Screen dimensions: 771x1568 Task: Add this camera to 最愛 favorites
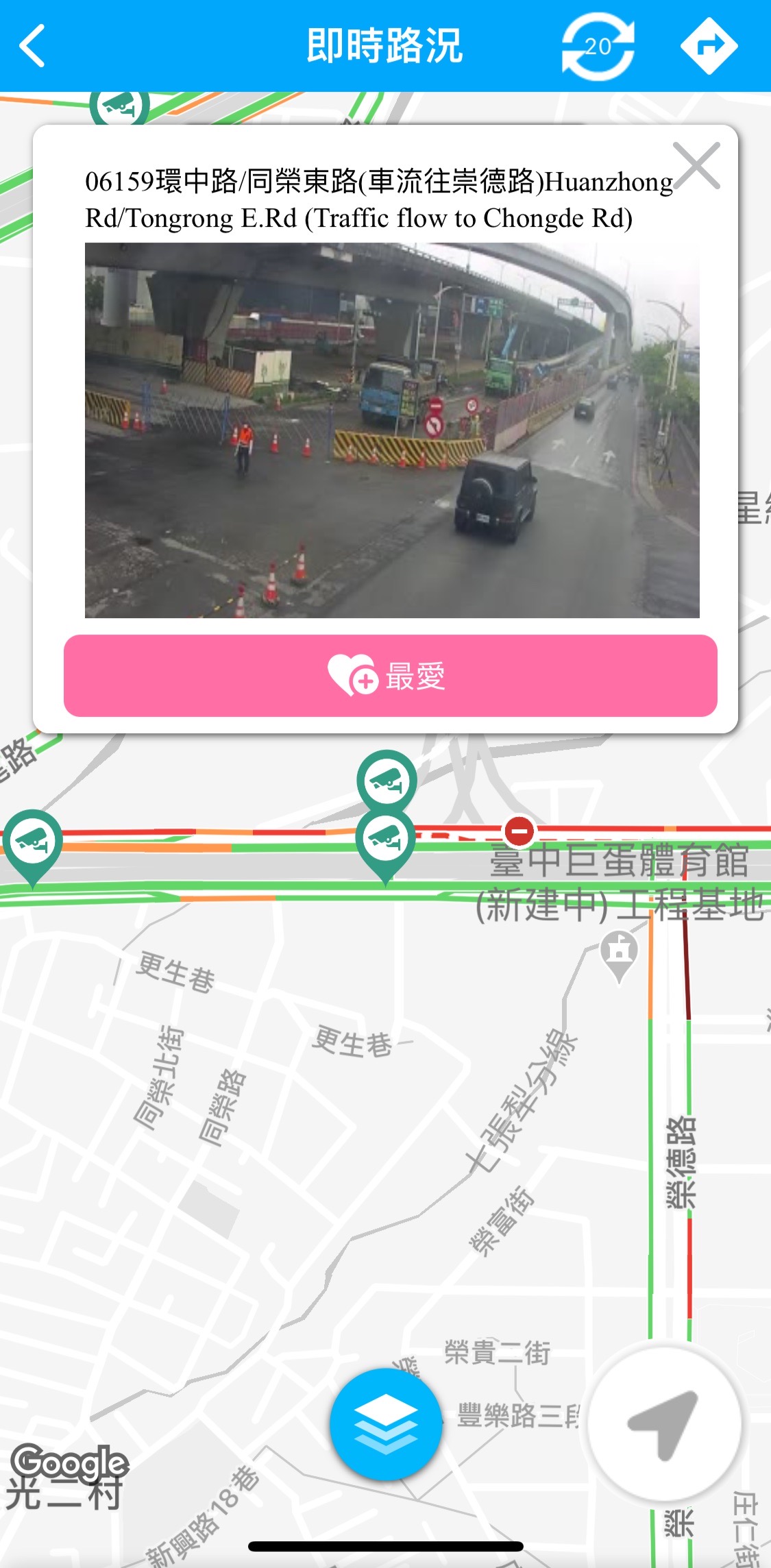[391, 676]
